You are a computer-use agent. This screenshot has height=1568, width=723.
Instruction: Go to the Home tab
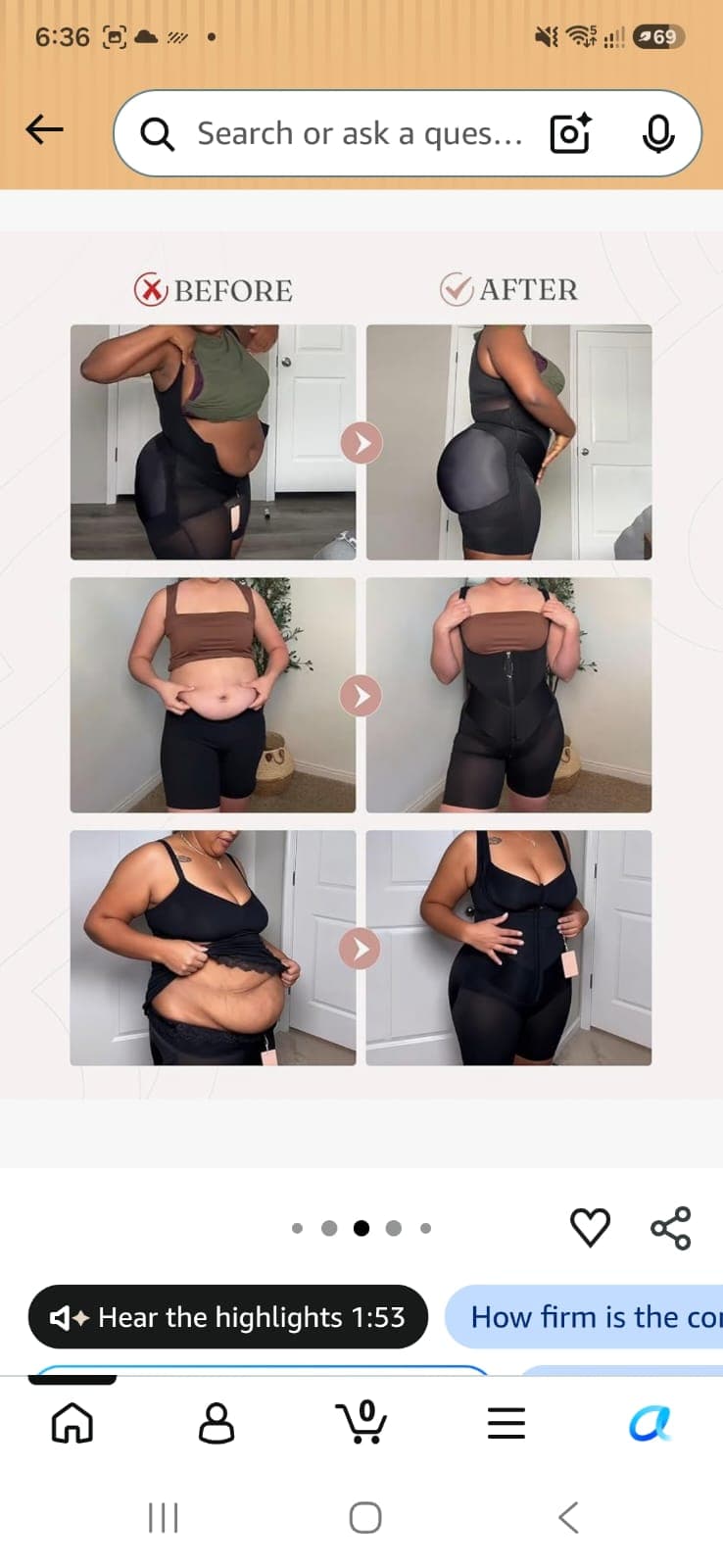(x=72, y=1423)
